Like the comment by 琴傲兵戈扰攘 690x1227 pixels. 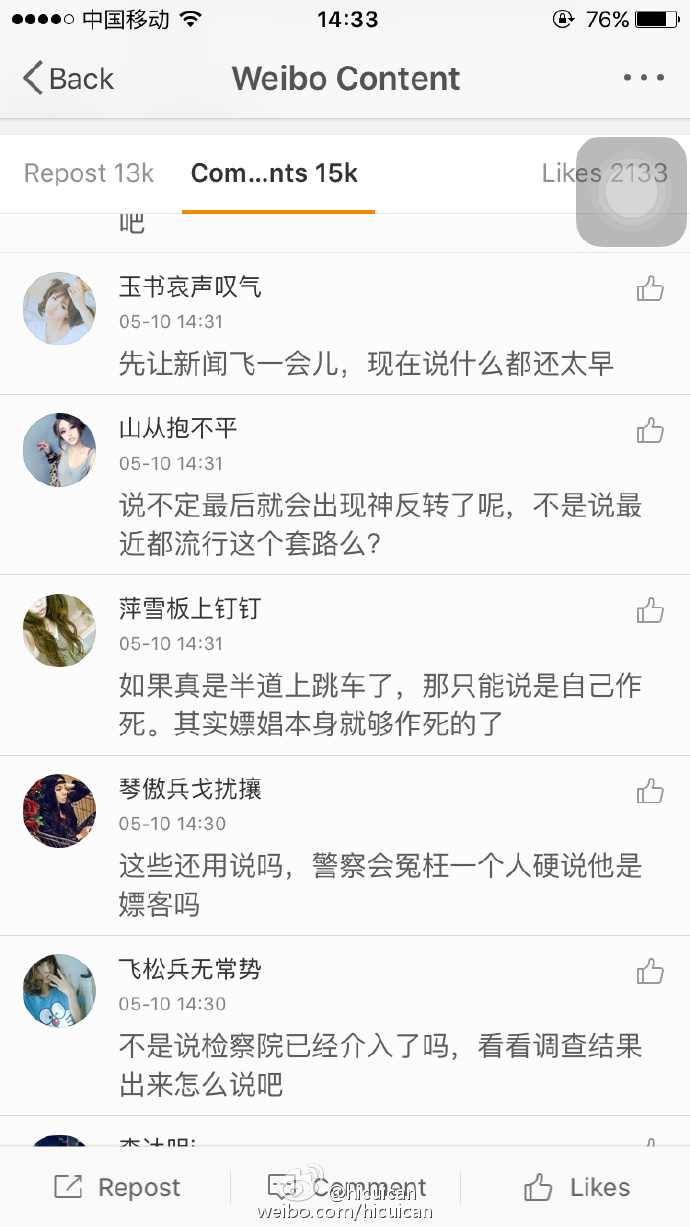click(x=650, y=791)
